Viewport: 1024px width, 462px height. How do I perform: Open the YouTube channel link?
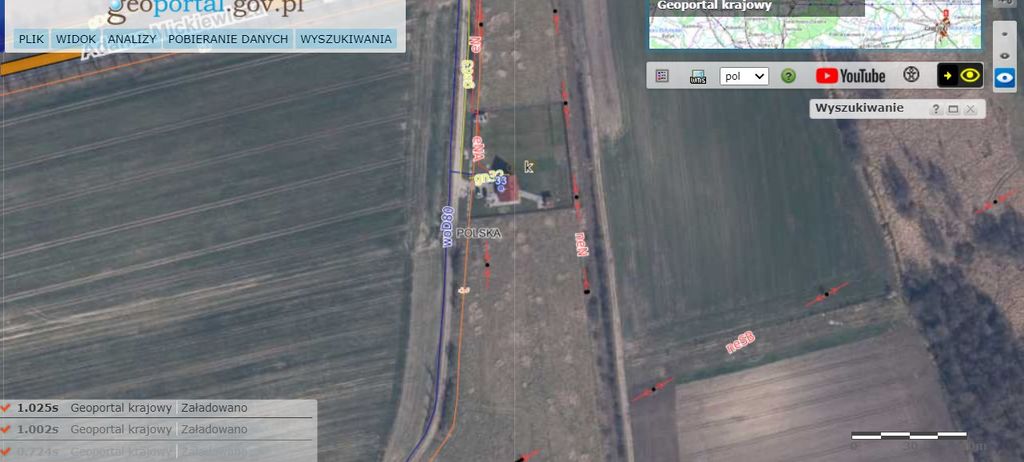851,76
